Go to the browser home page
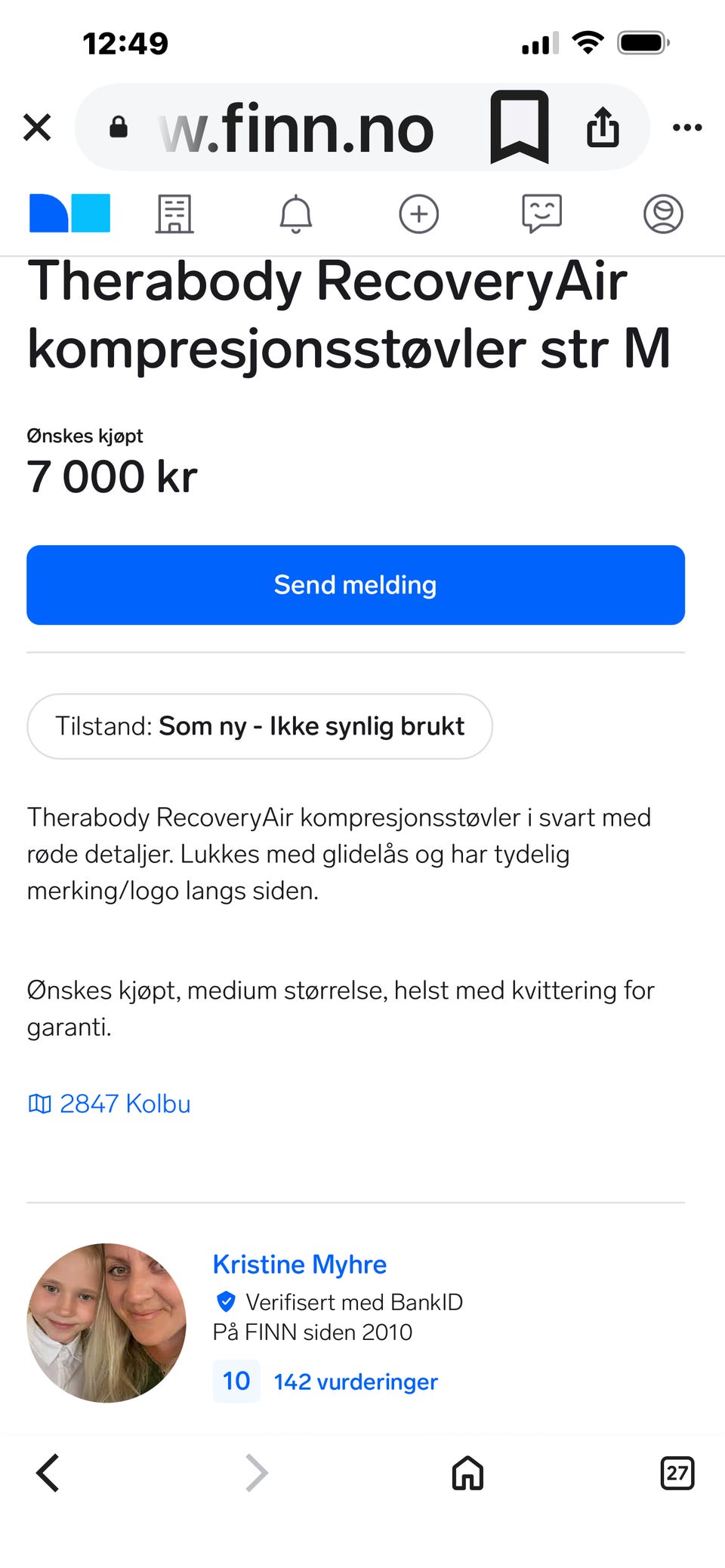The height and width of the screenshot is (1568, 725). point(467,1473)
